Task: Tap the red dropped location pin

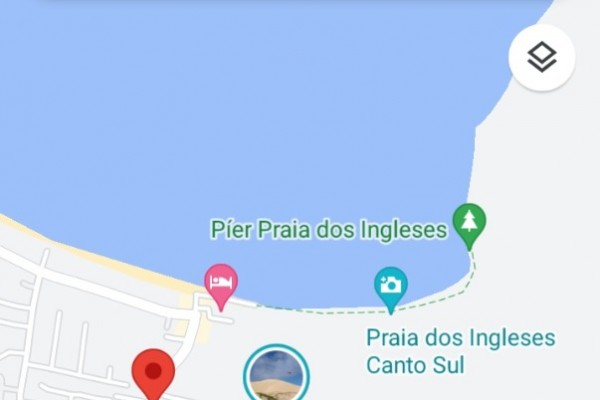Action: tap(153, 371)
